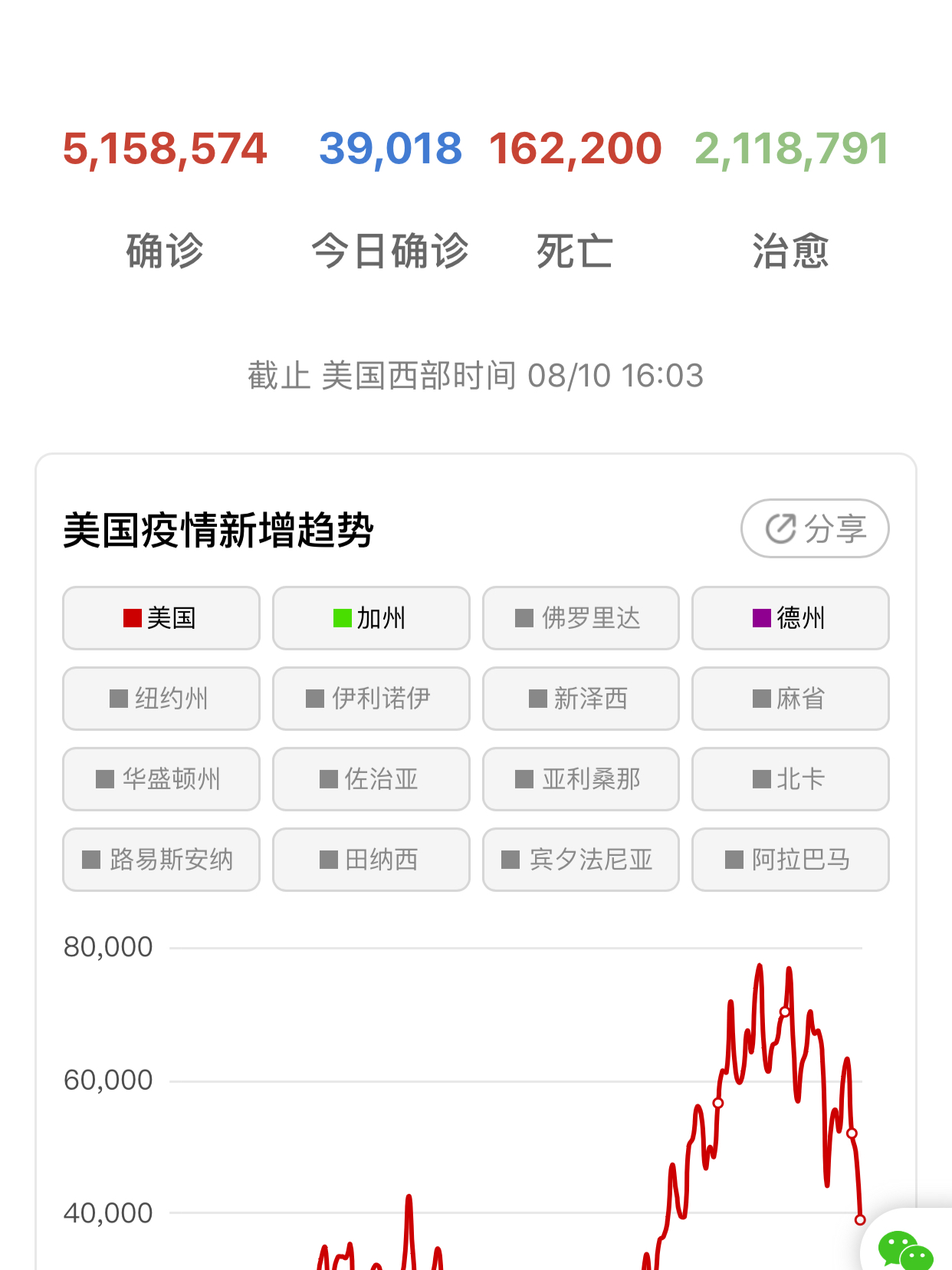
Task: Click the red square icon on the 美国 button
Action: coord(131,618)
